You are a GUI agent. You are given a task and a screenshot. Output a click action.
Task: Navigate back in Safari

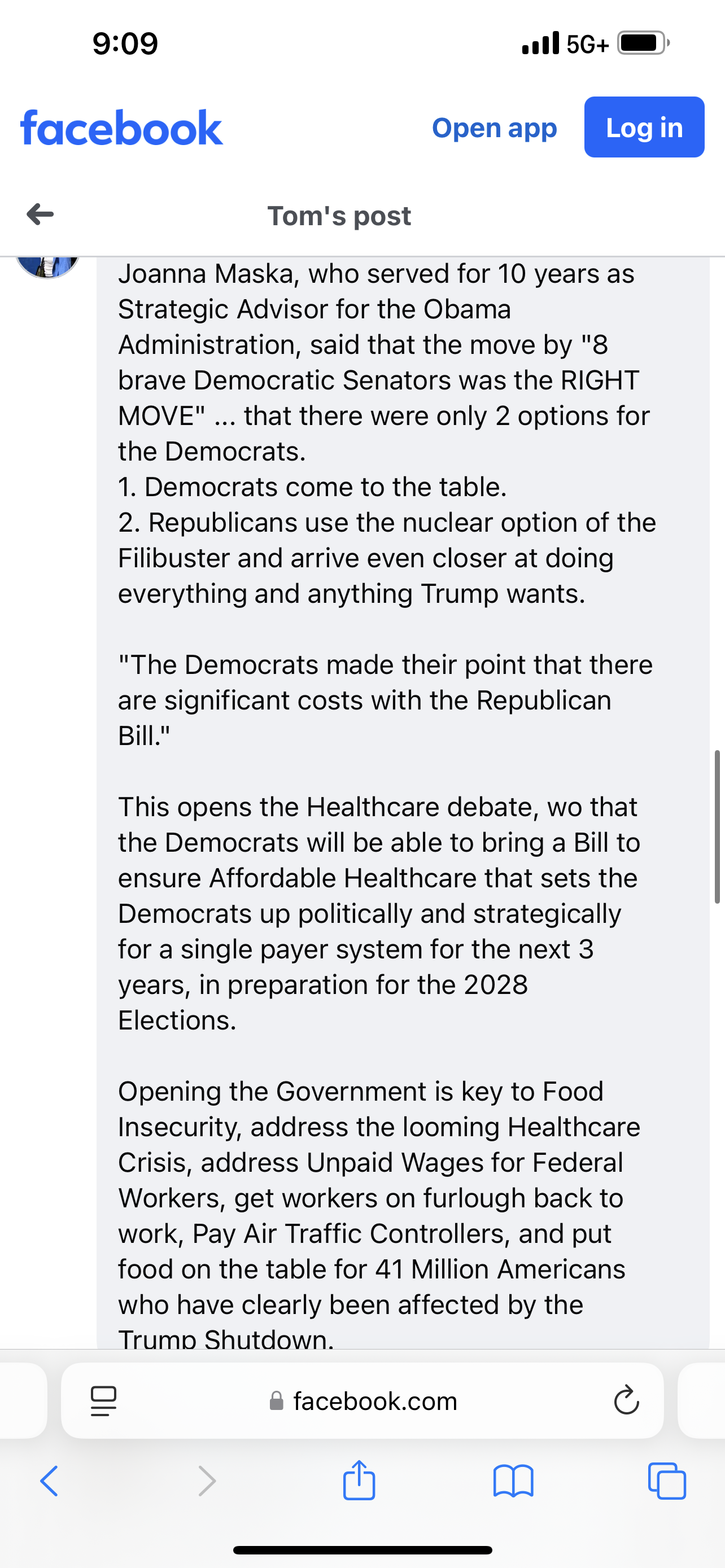pos(49,1481)
